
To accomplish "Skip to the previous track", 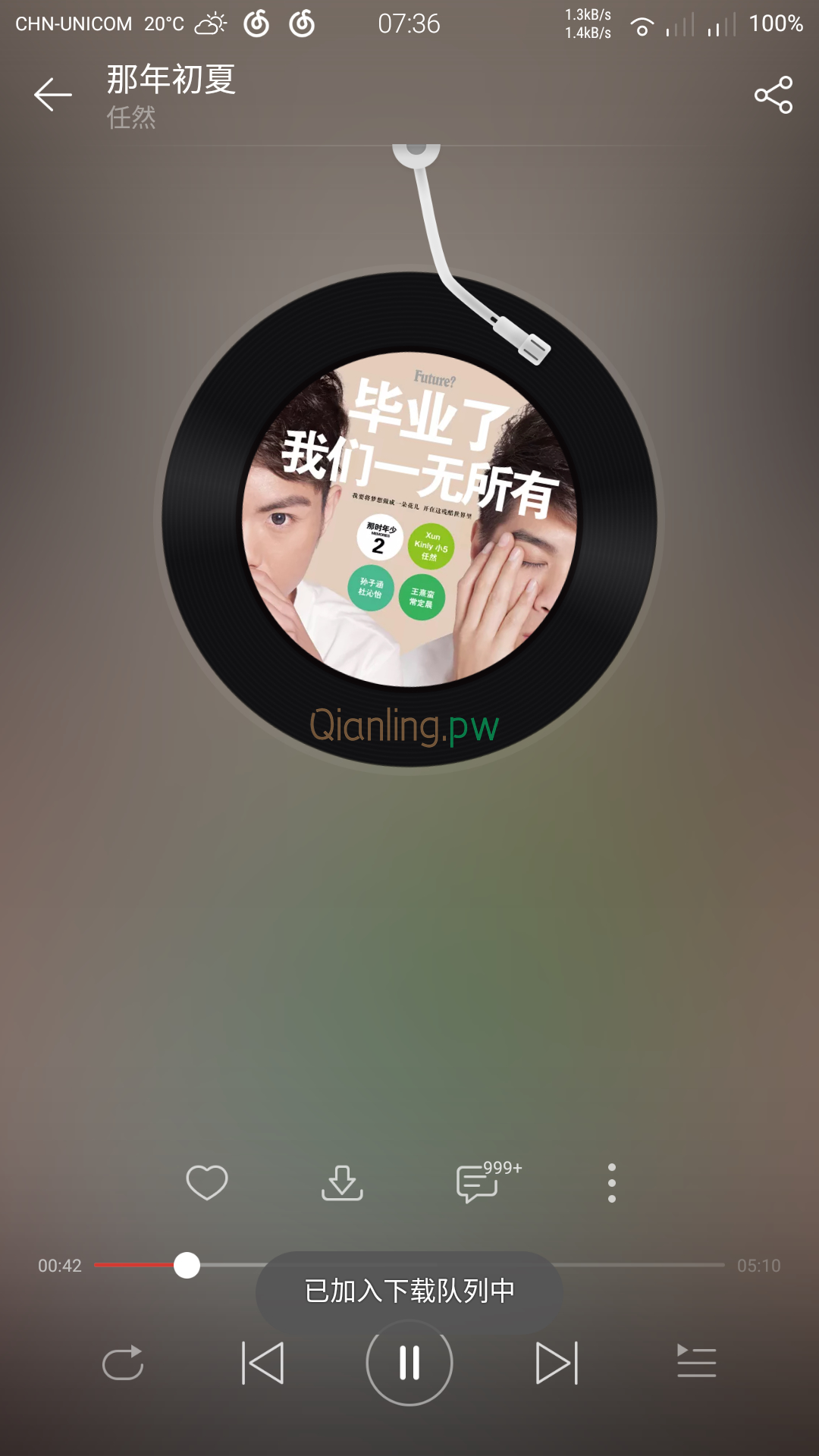I will pos(262,1363).
